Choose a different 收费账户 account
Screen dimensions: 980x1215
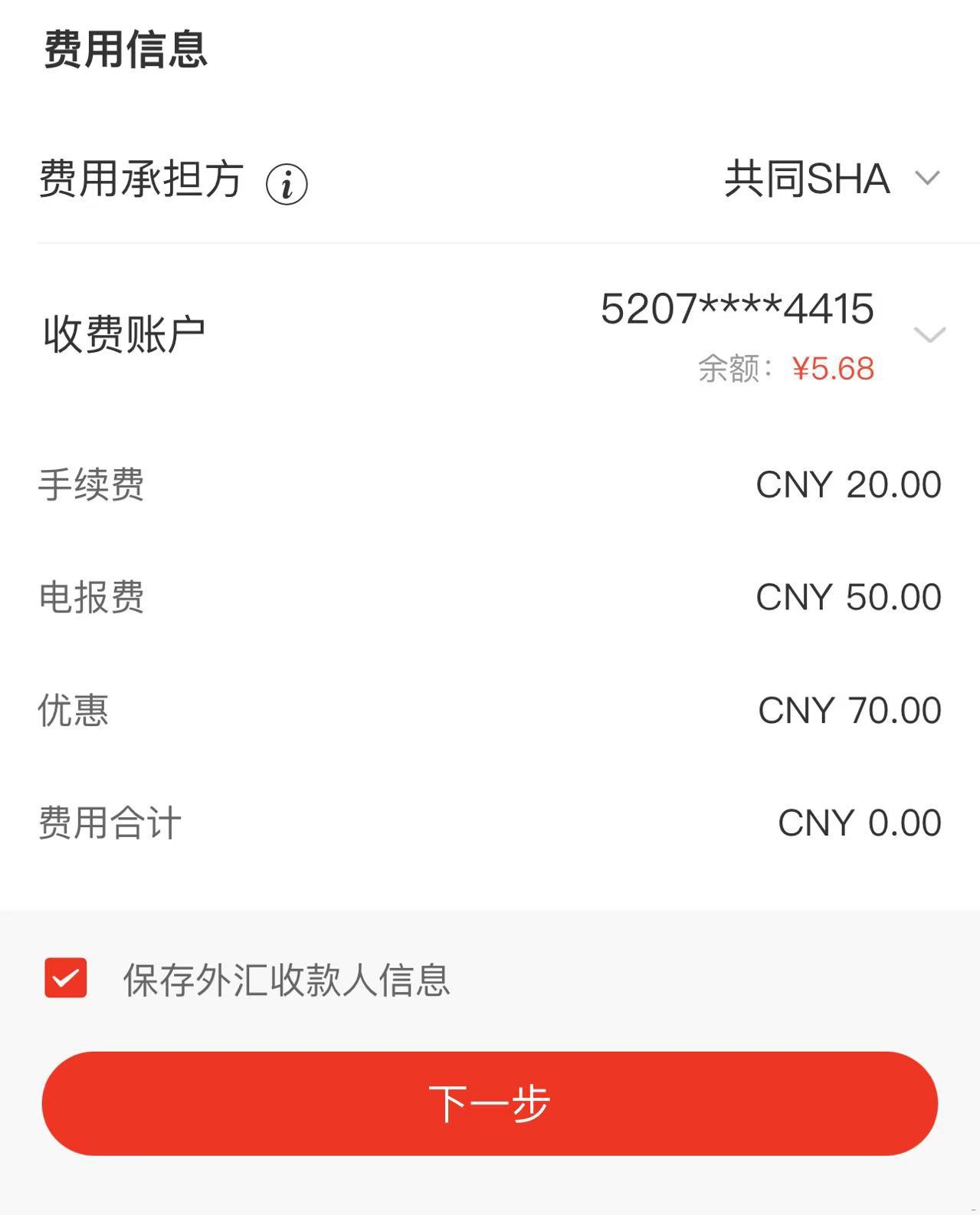929,334
